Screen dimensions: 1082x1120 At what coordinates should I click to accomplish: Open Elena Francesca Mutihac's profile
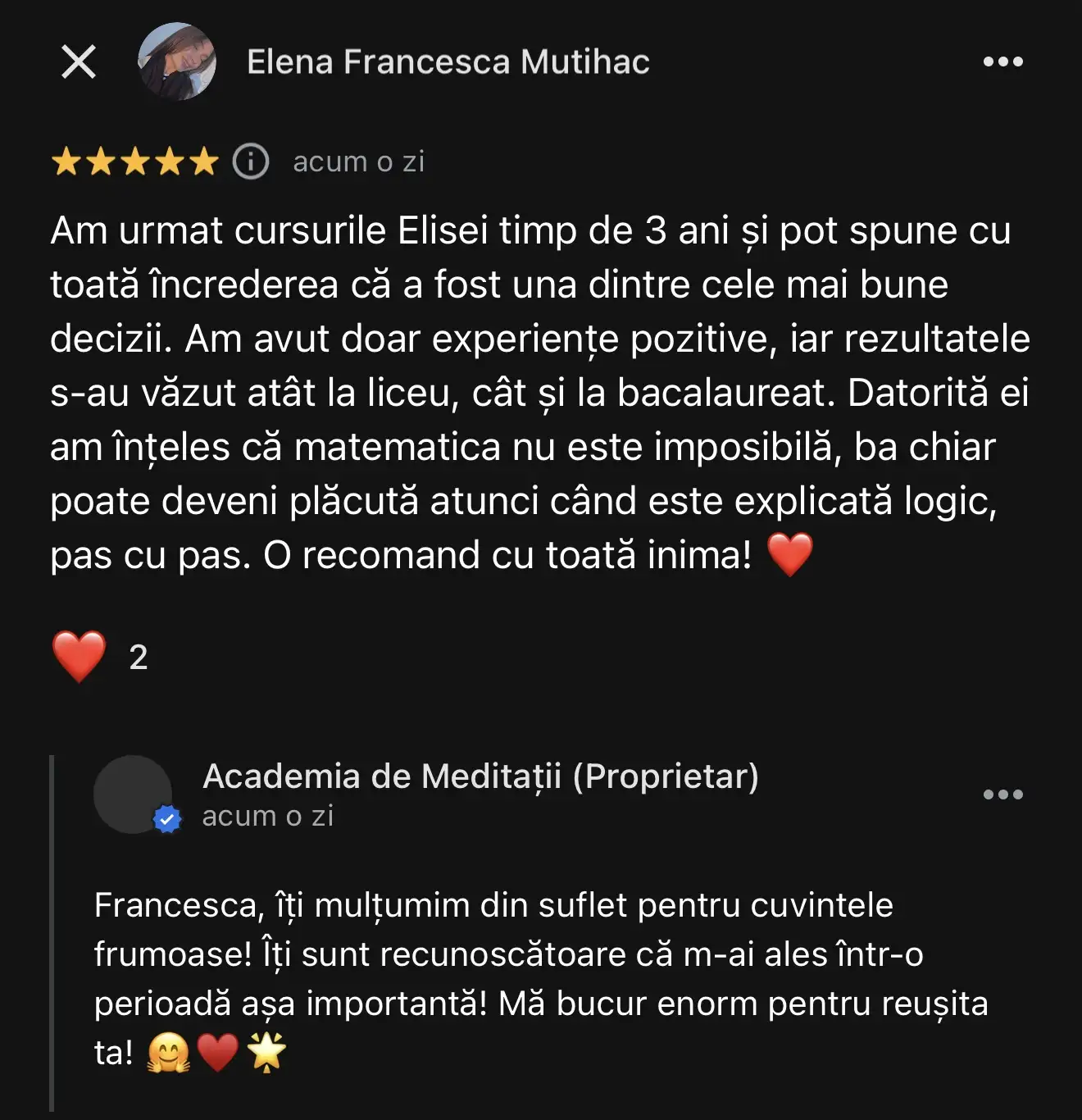coord(447,62)
